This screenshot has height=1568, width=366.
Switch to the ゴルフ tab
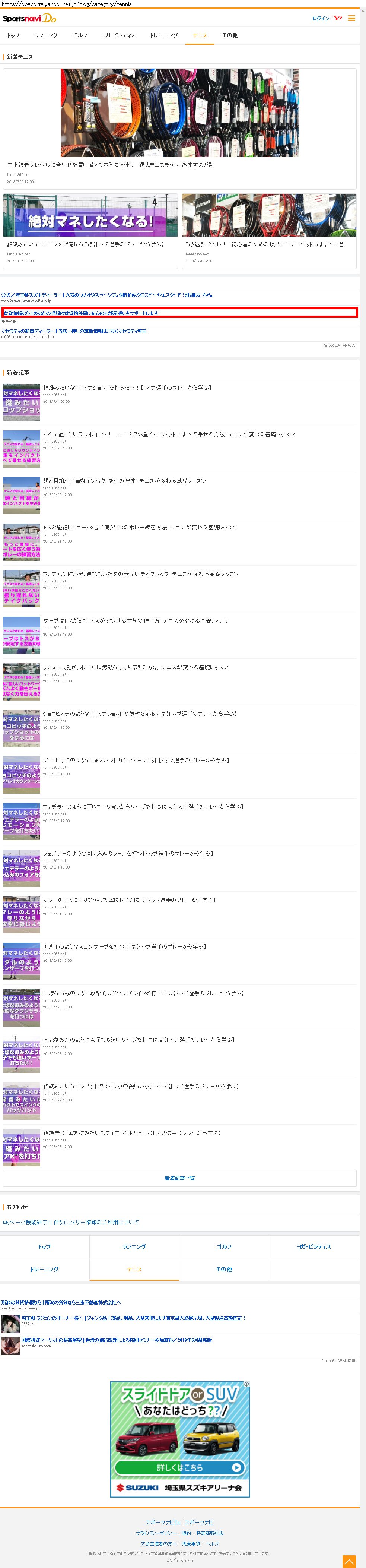click(80, 35)
